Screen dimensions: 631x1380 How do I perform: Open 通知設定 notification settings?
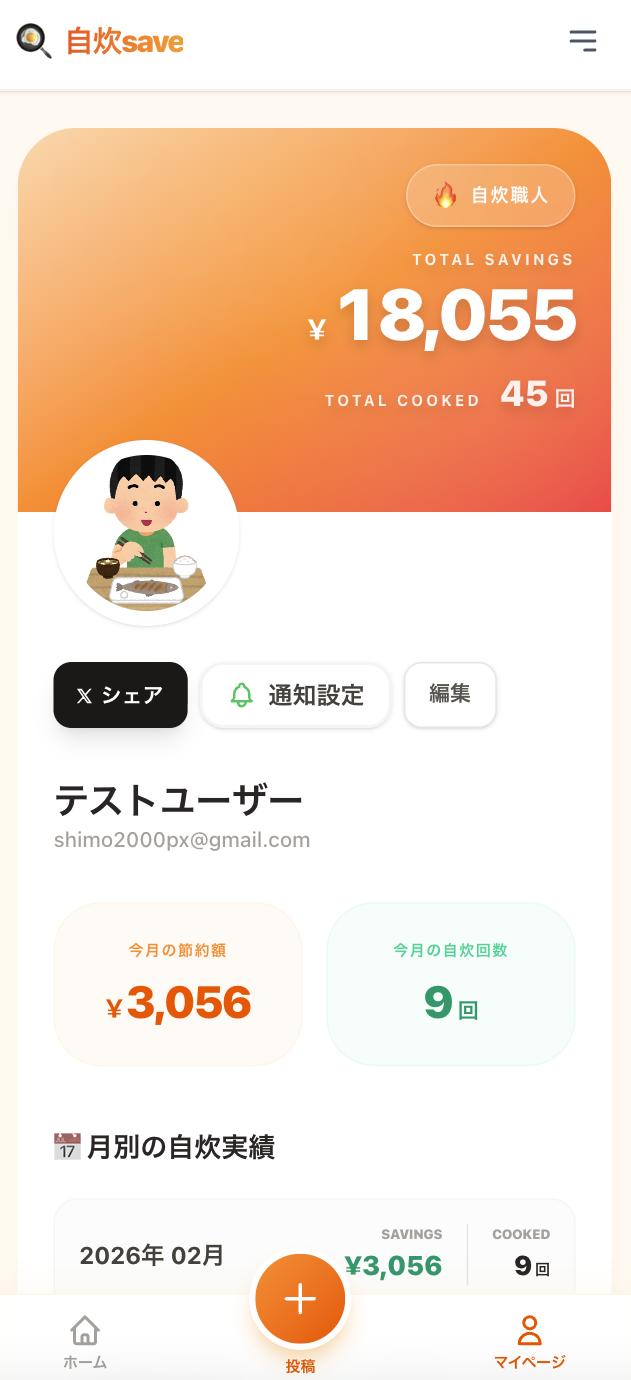pyautogui.click(x=295, y=695)
